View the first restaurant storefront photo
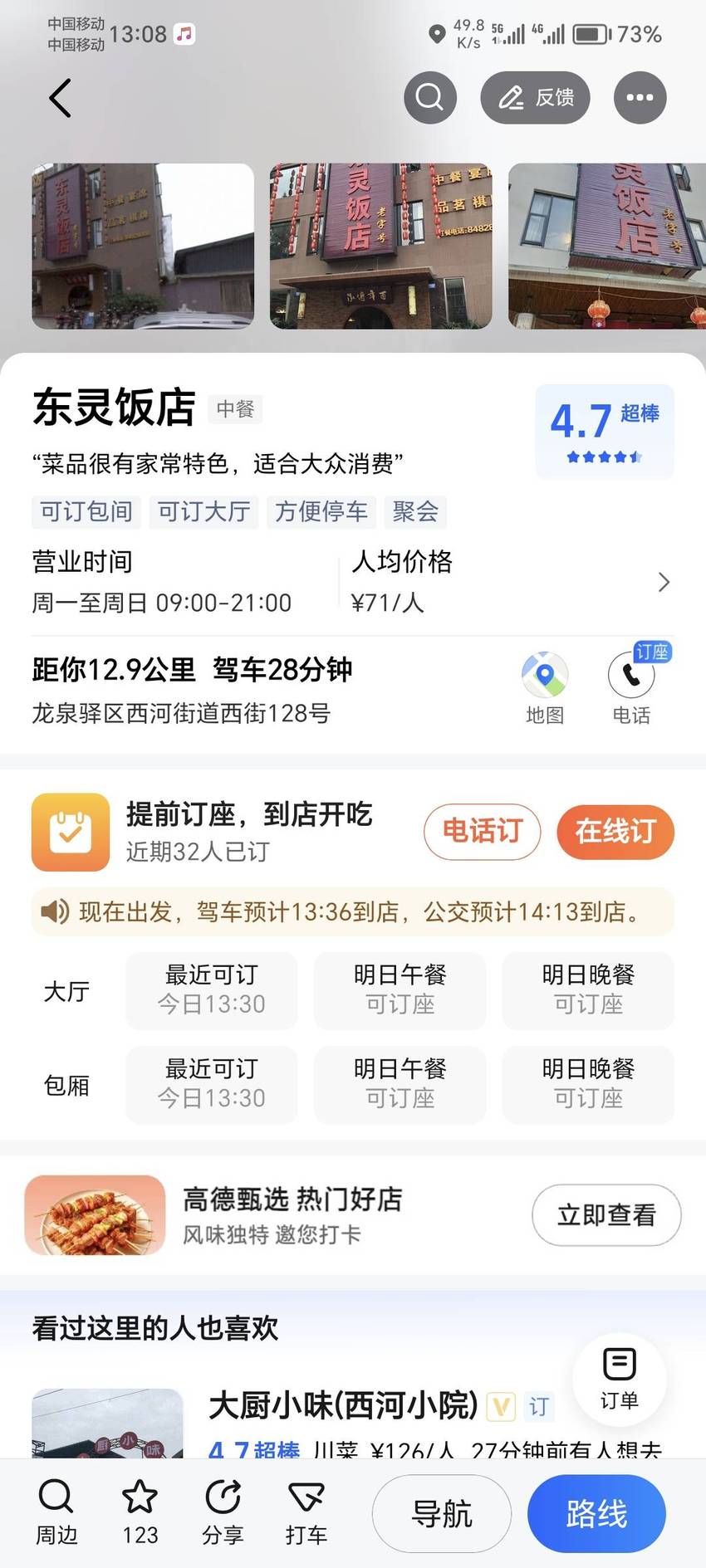The height and width of the screenshot is (1568, 706). 143,246
